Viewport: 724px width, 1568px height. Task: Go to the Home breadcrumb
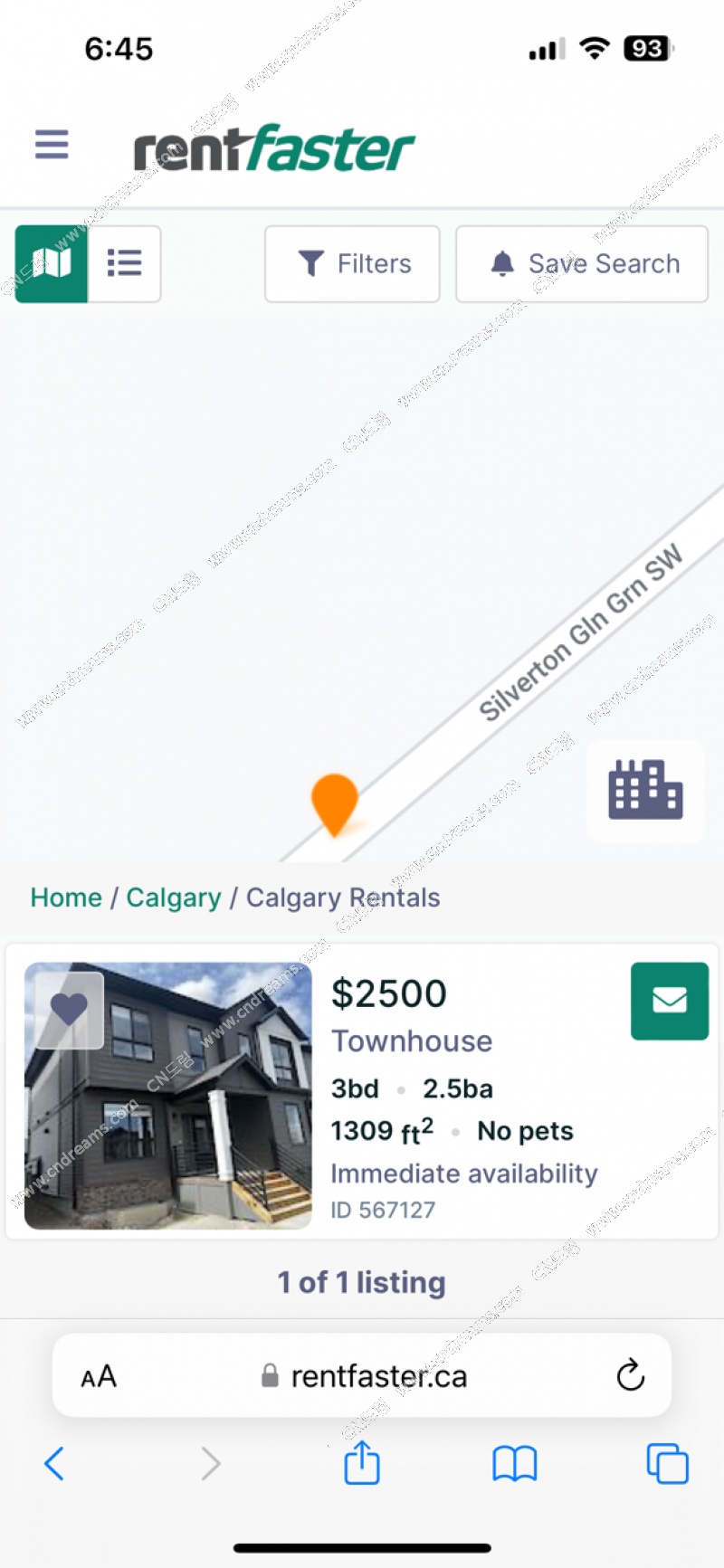point(66,898)
